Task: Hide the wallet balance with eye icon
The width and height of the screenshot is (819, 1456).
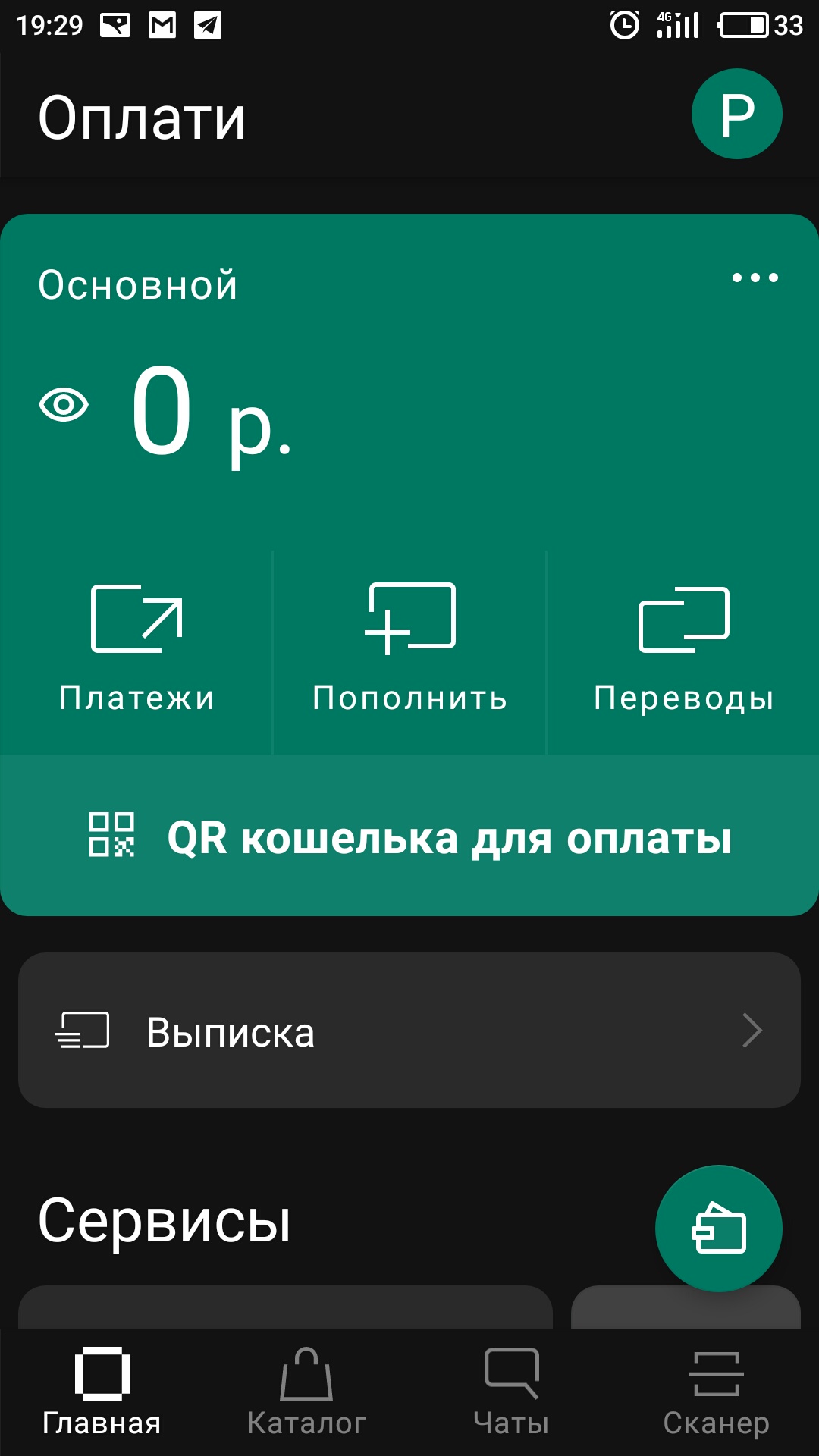Action: 64,405
